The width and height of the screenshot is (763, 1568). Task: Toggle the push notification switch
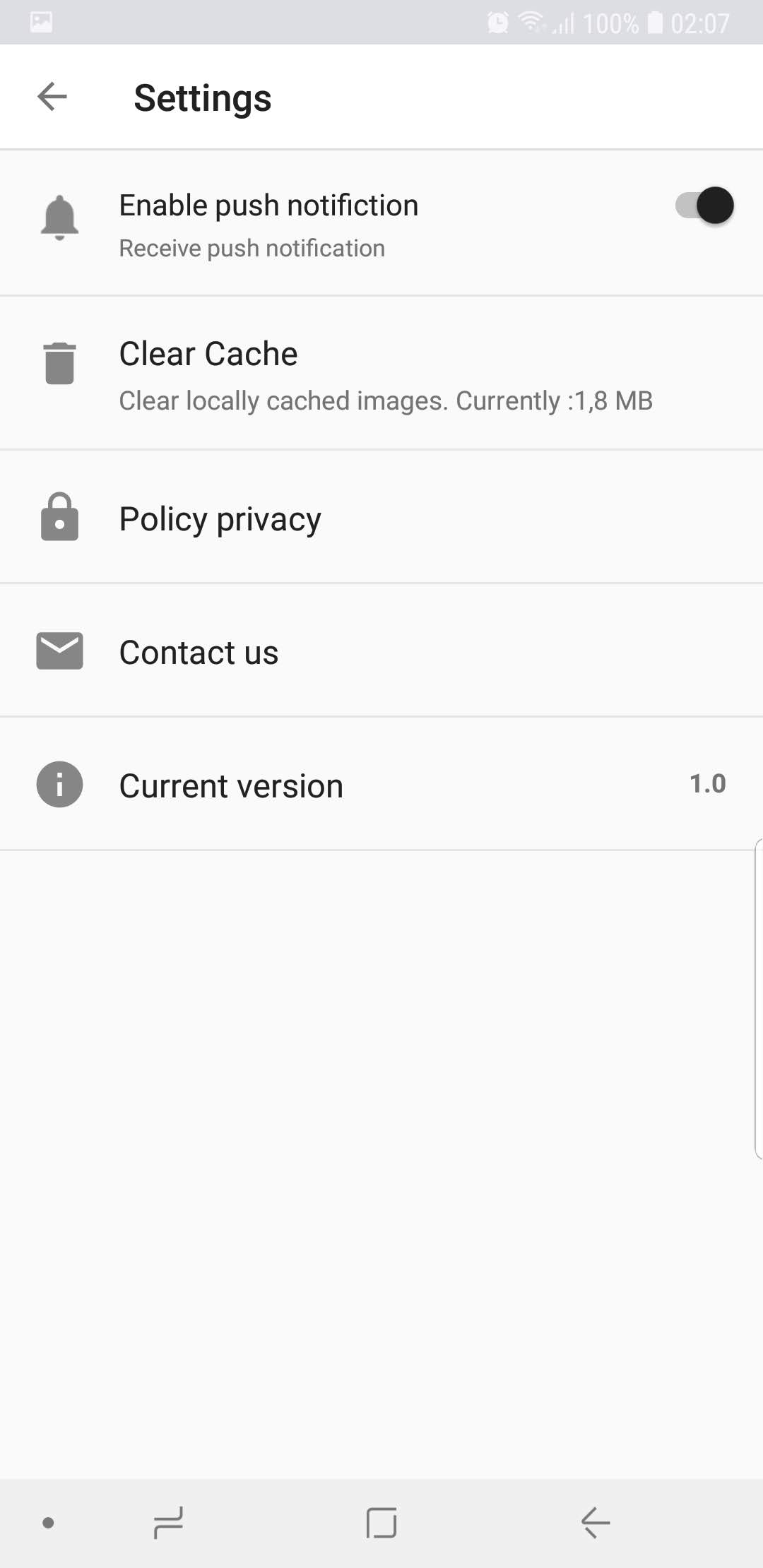point(705,206)
